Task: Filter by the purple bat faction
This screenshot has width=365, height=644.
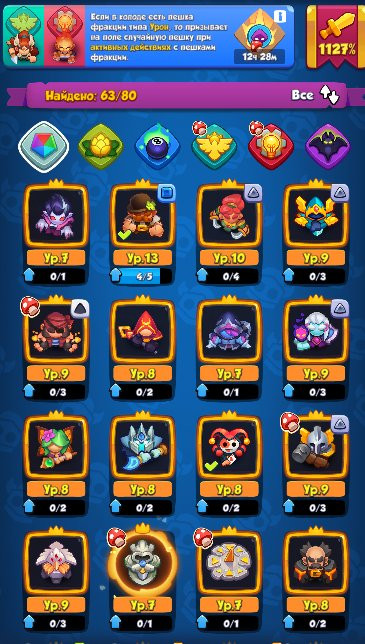Action: [x=328, y=147]
